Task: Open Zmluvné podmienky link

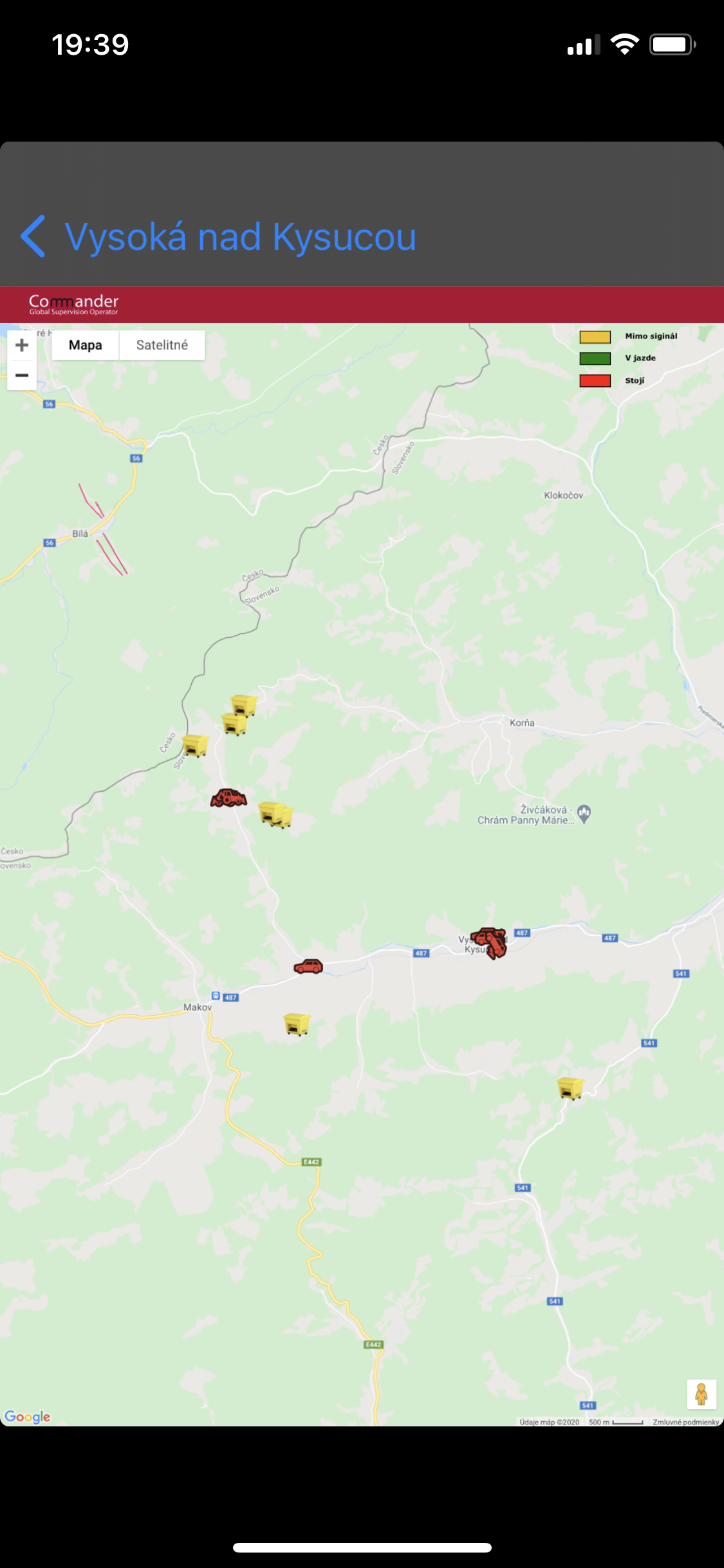Action: (685, 1422)
